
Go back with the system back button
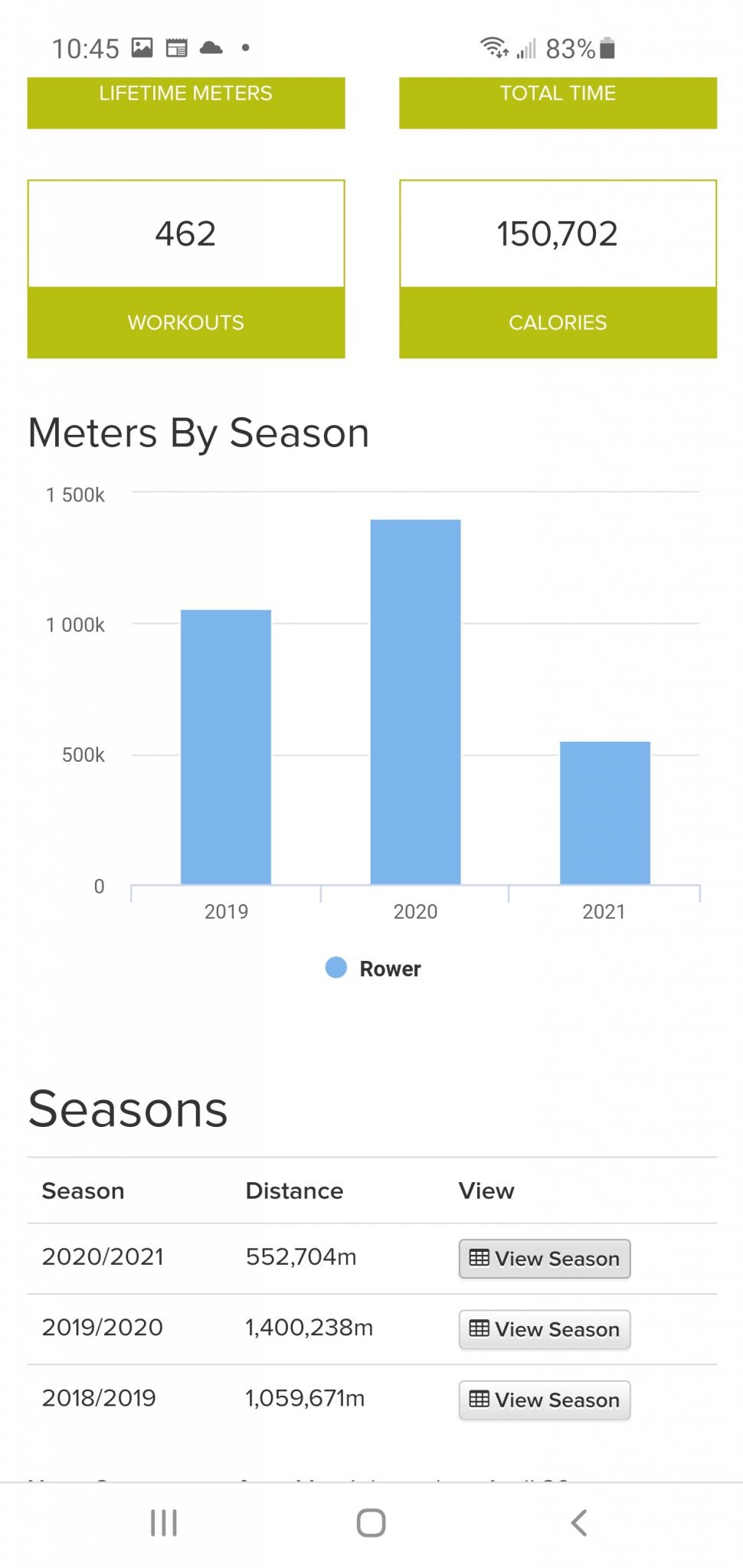[x=579, y=1523]
